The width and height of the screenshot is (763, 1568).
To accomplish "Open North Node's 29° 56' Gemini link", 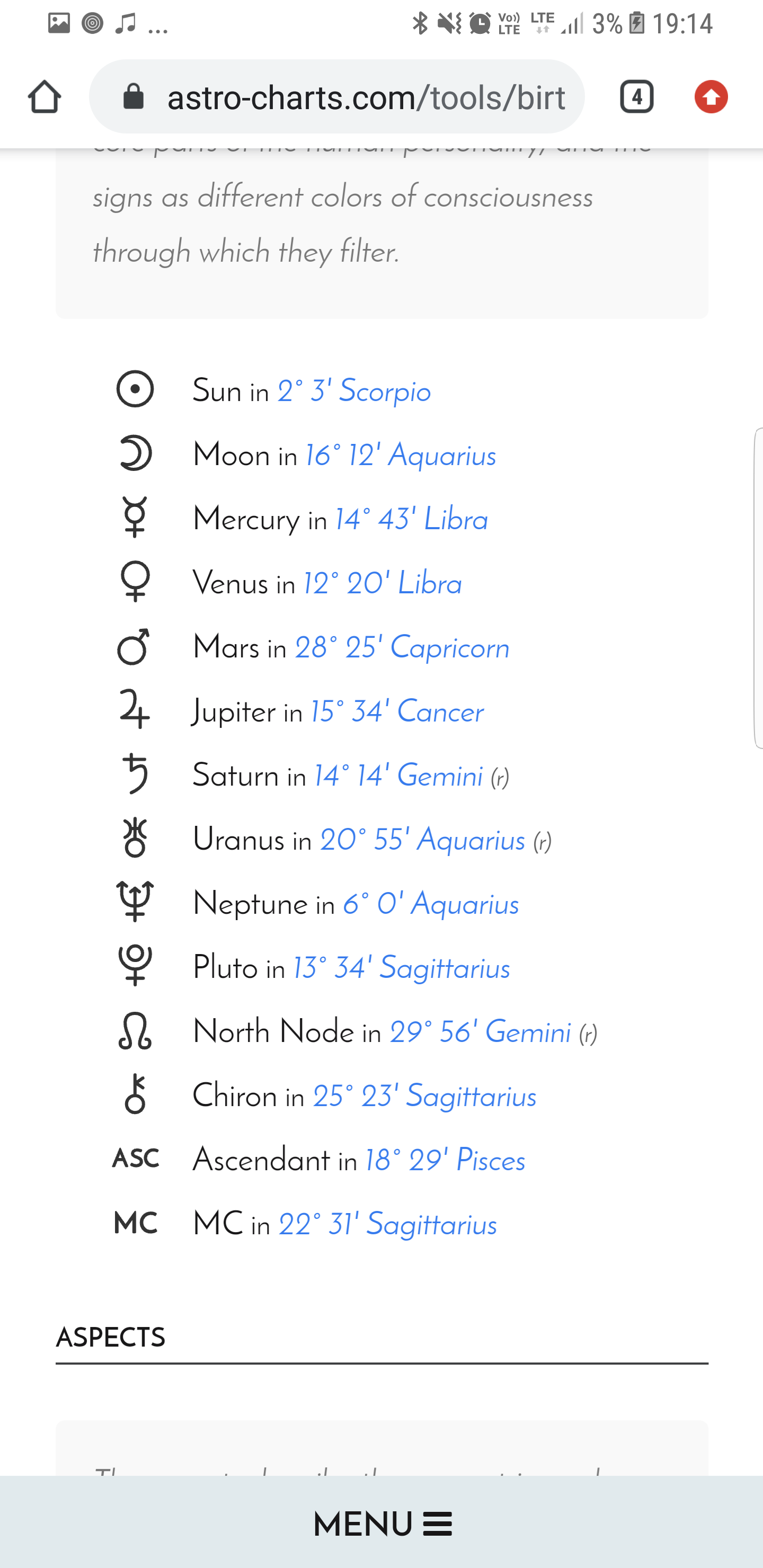I will click(x=481, y=1033).
